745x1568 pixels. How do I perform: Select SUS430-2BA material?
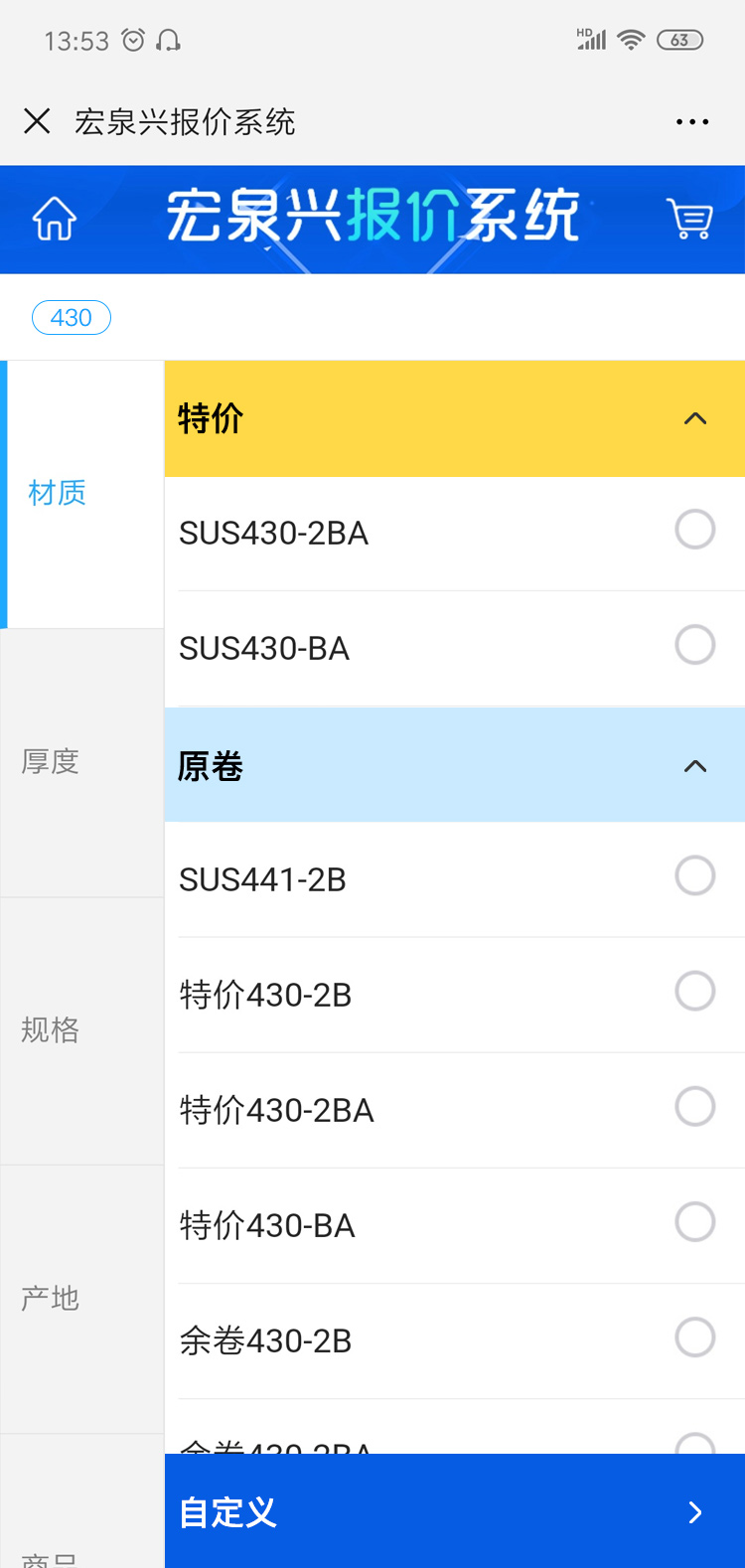click(x=694, y=530)
